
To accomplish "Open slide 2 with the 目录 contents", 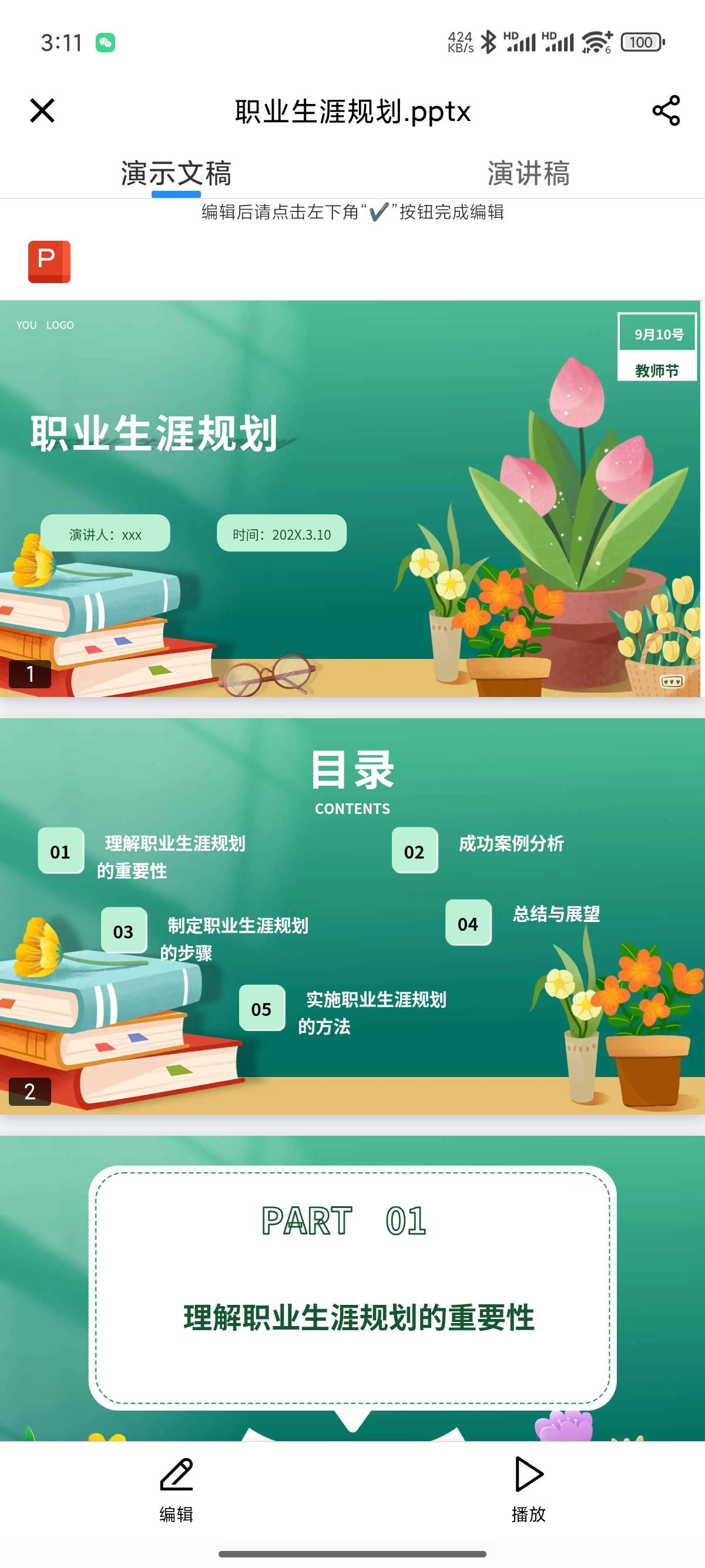I will (x=352, y=916).
